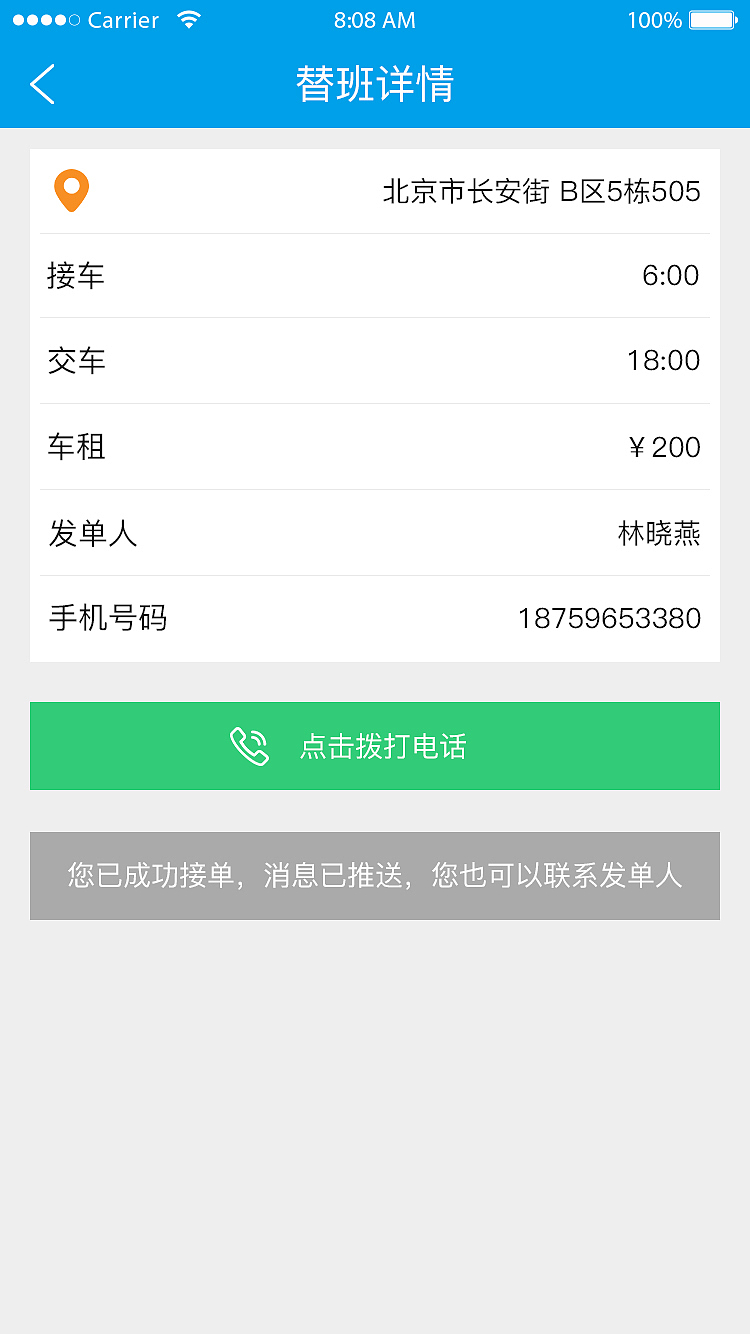The height and width of the screenshot is (1334, 750).
Task: Click the 手机号码 label row
Action: coord(110,618)
